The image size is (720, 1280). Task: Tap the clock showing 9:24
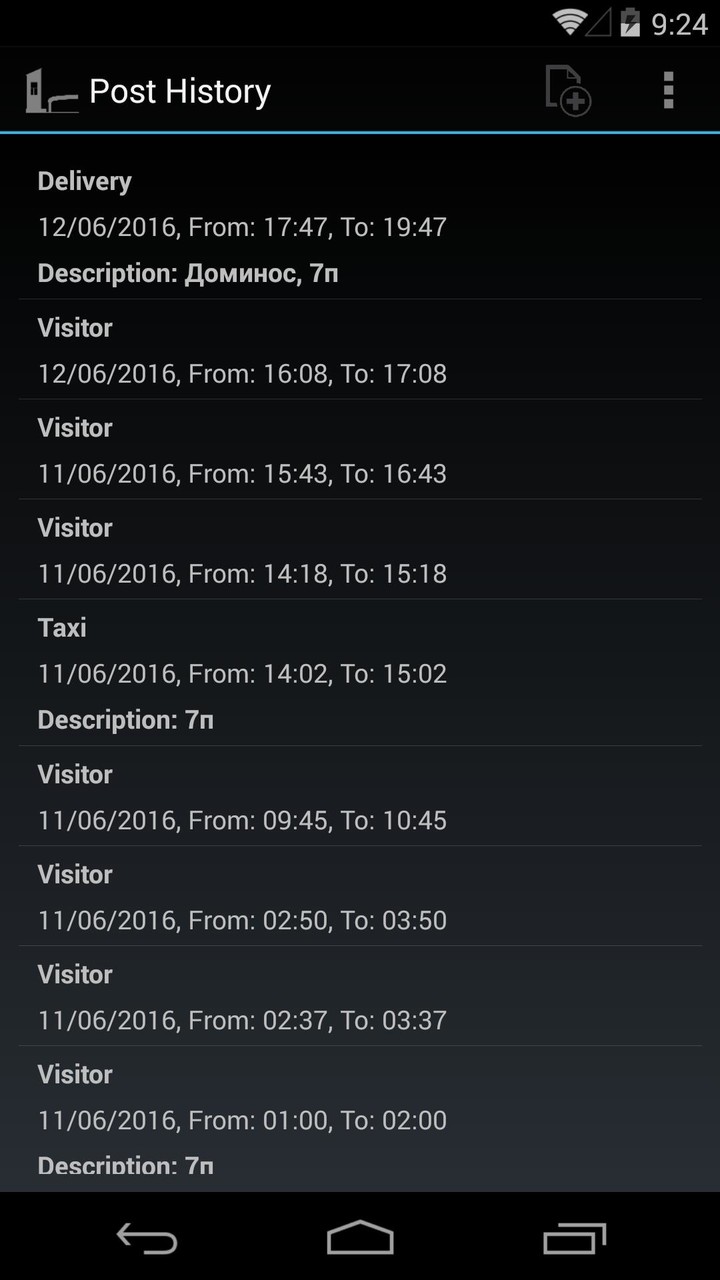coord(682,22)
